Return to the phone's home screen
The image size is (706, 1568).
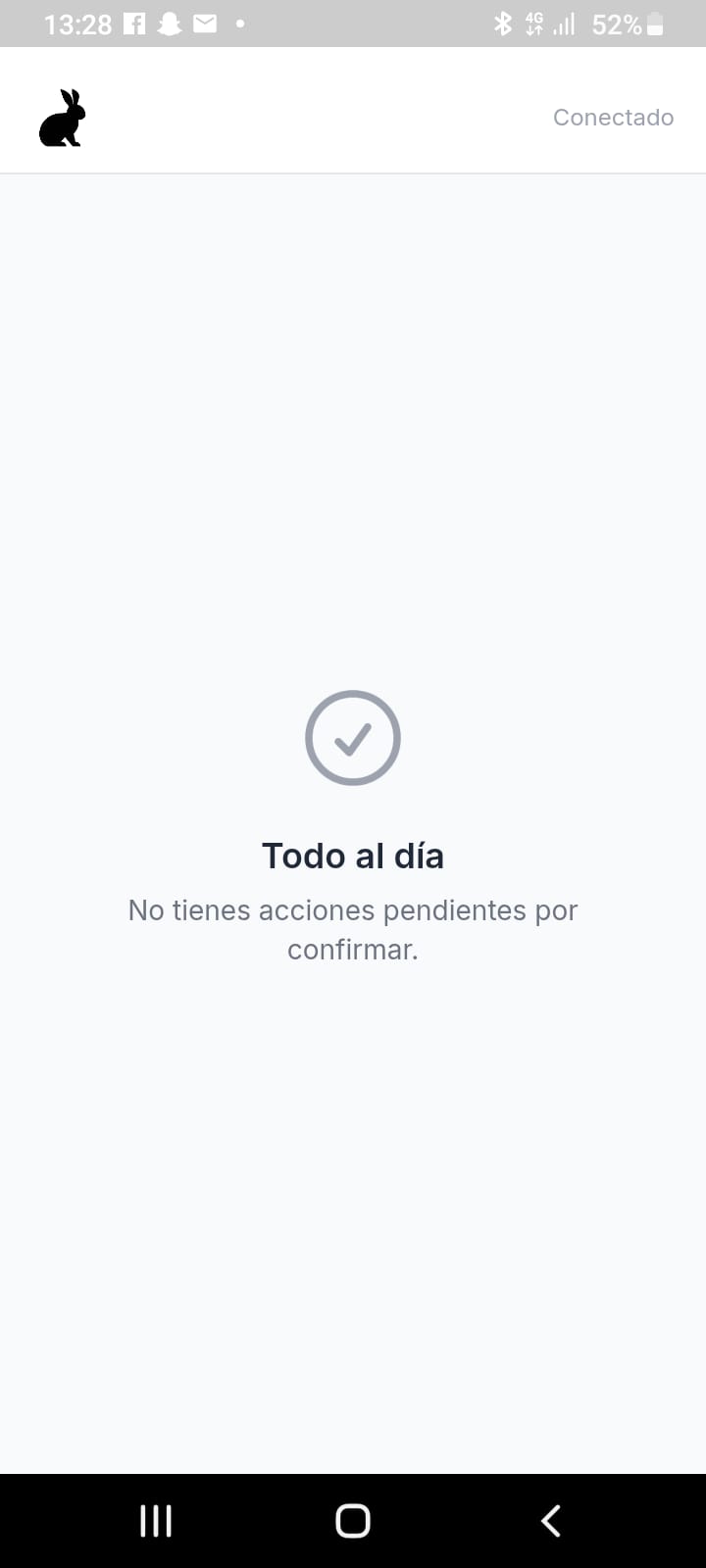click(x=353, y=1521)
